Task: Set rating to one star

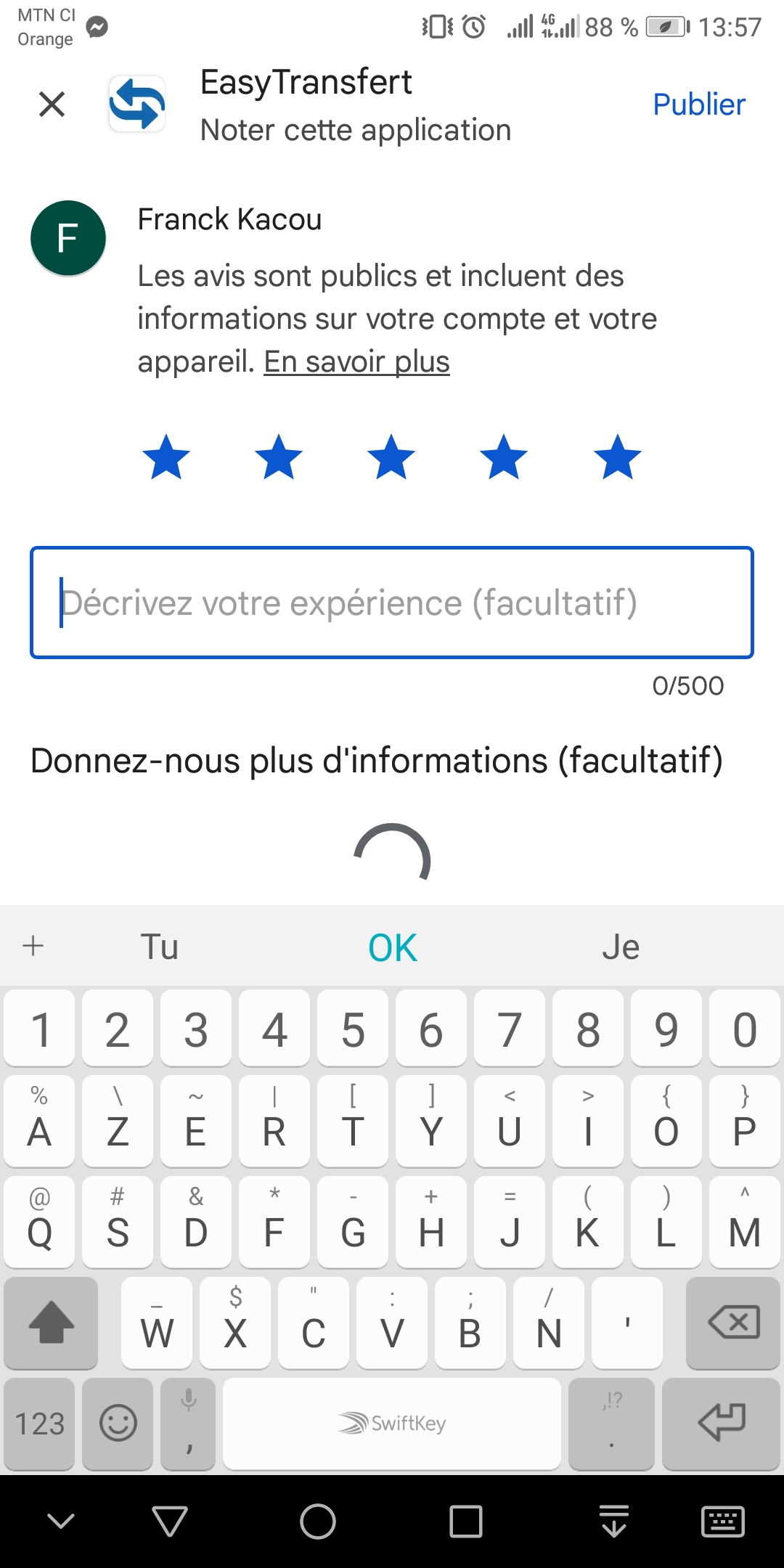Action: point(166,458)
